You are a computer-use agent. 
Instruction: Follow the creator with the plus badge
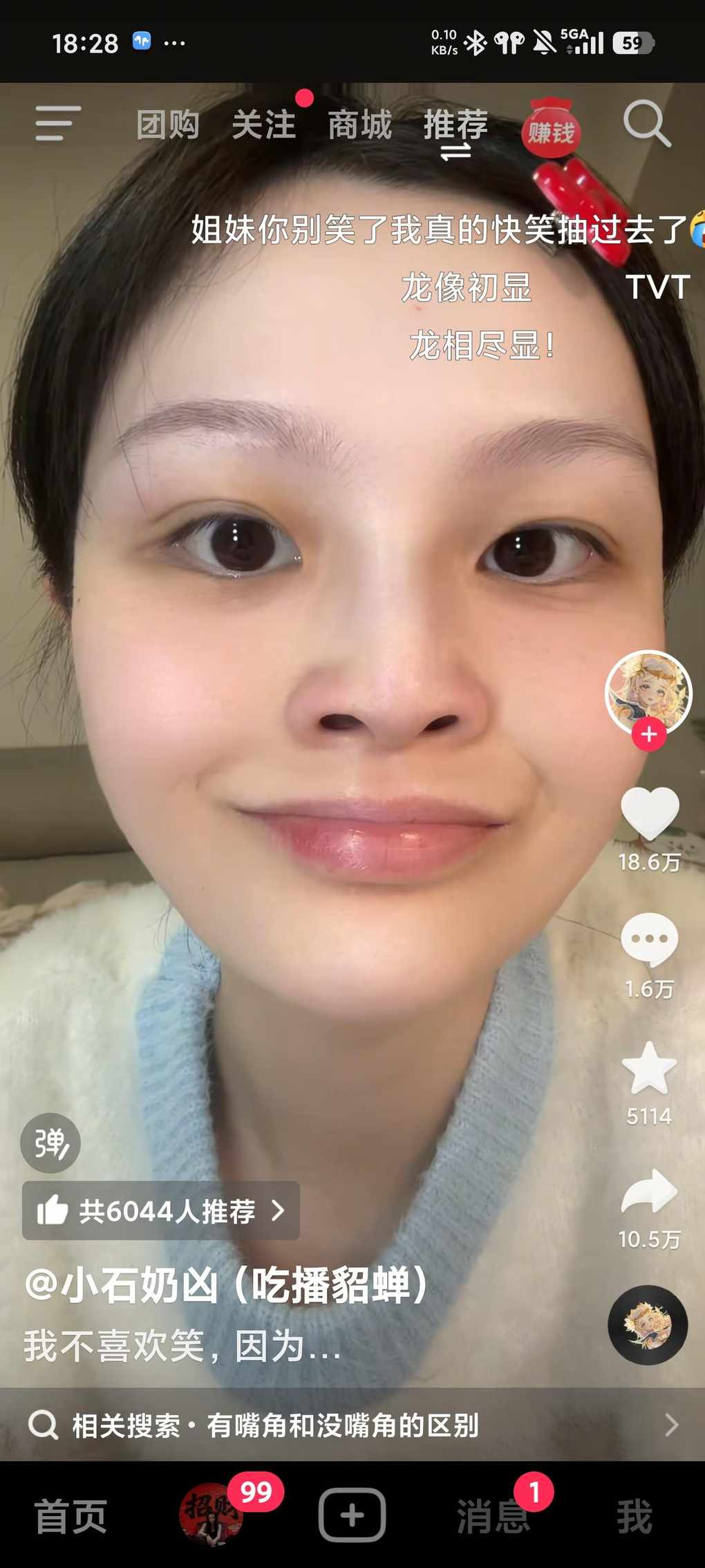click(648, 734)
